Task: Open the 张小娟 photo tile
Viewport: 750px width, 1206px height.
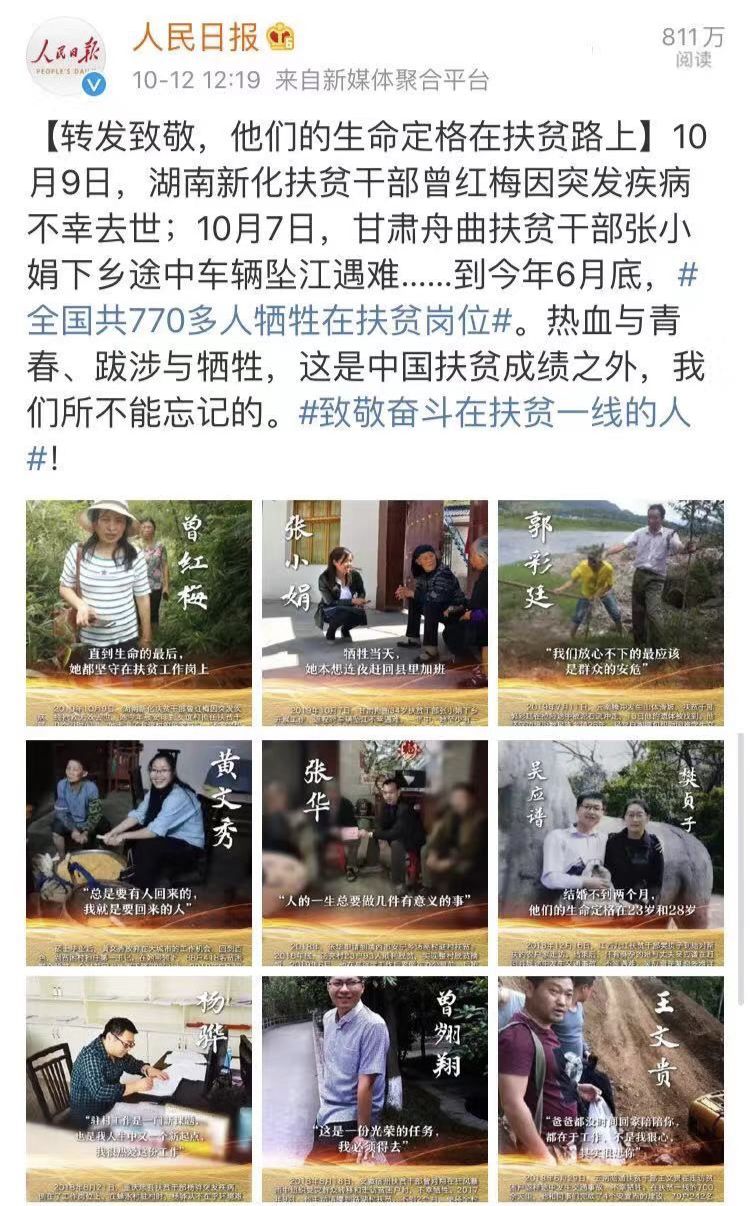Action: click(375, 613)
